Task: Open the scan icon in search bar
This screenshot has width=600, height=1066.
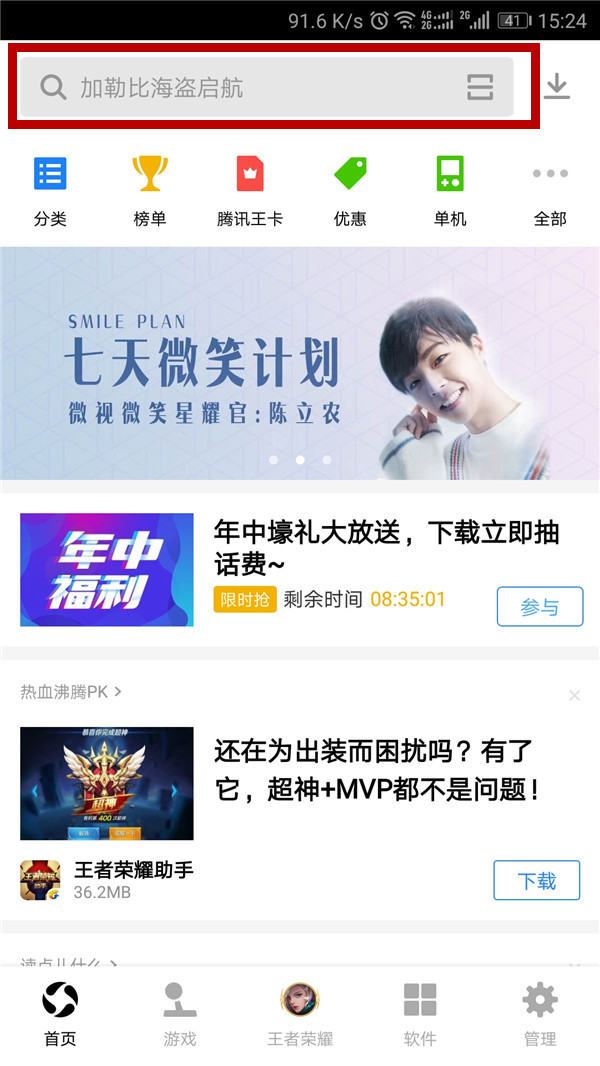Action: [480, 88]
